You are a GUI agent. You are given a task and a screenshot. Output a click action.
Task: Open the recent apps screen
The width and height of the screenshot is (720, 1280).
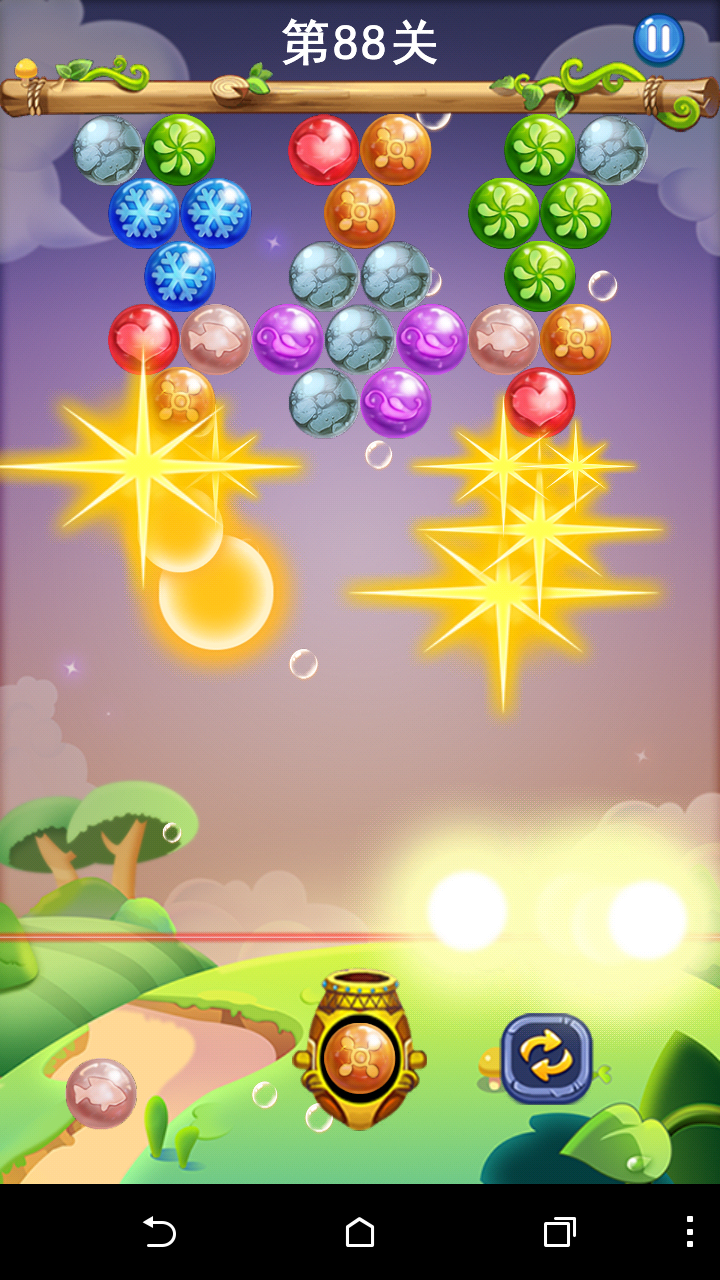tap(560, 1232)
